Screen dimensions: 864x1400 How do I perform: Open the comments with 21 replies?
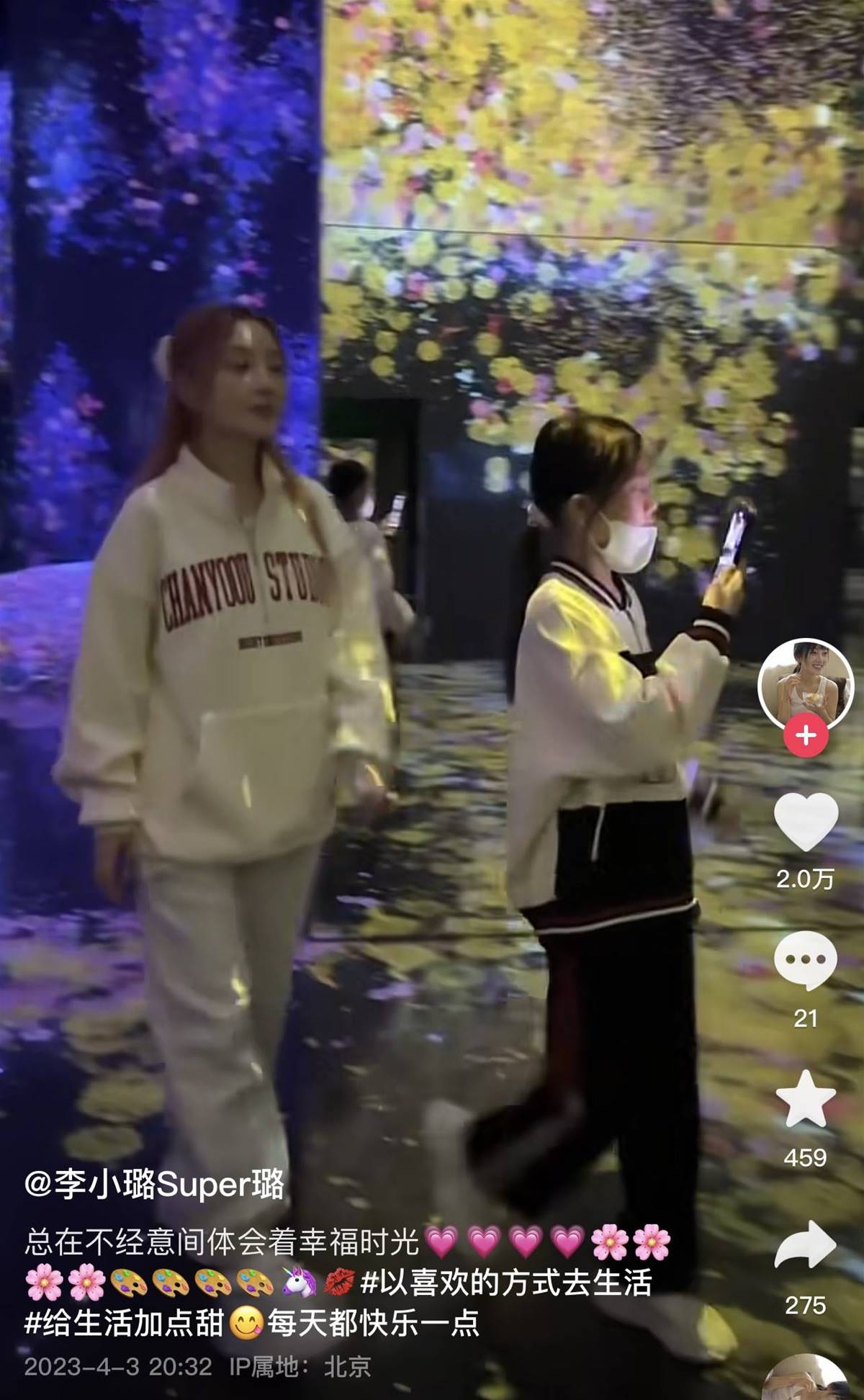click(x=806, y=961)
